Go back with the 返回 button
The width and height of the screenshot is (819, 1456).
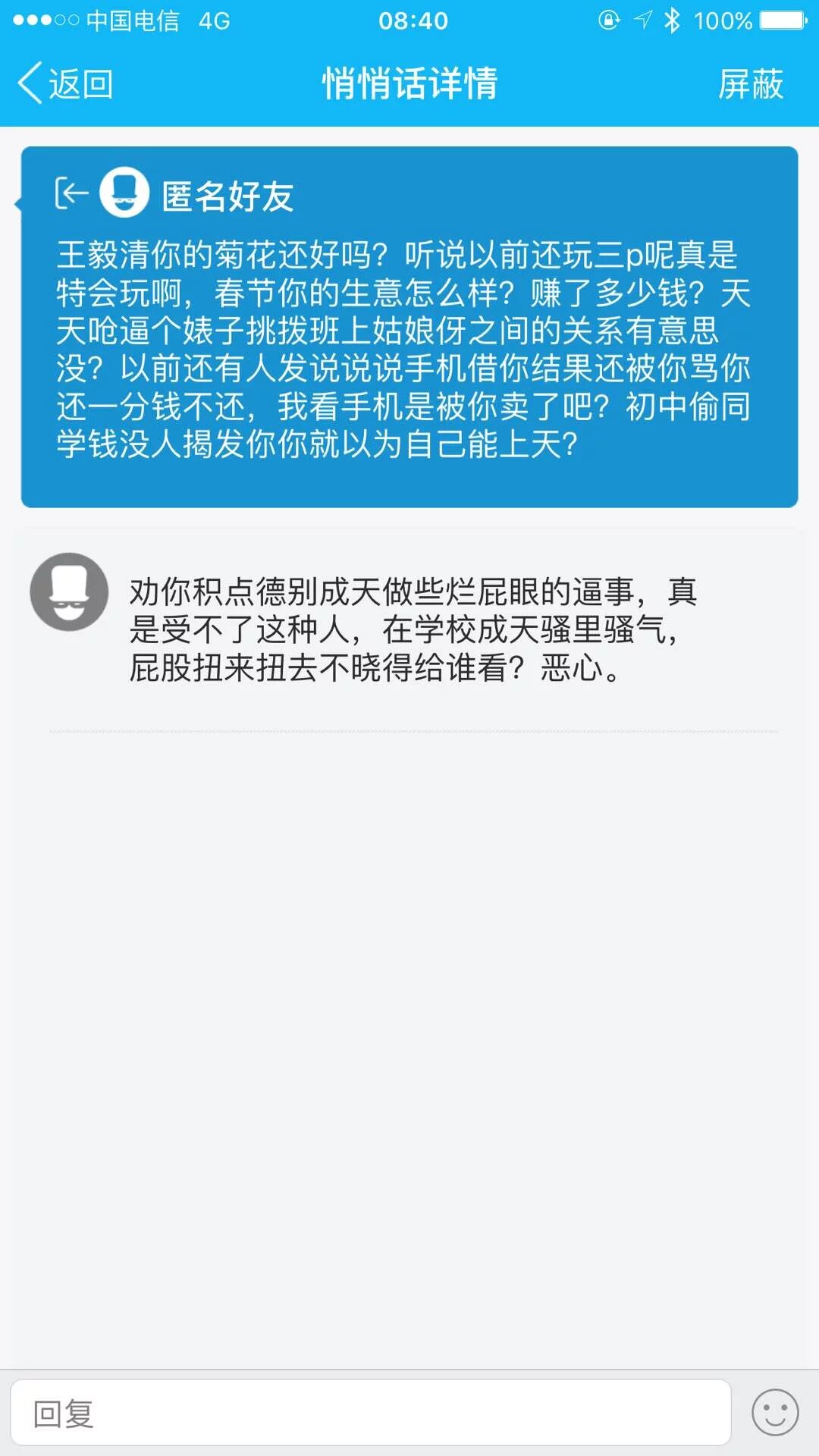pos(66,83)
